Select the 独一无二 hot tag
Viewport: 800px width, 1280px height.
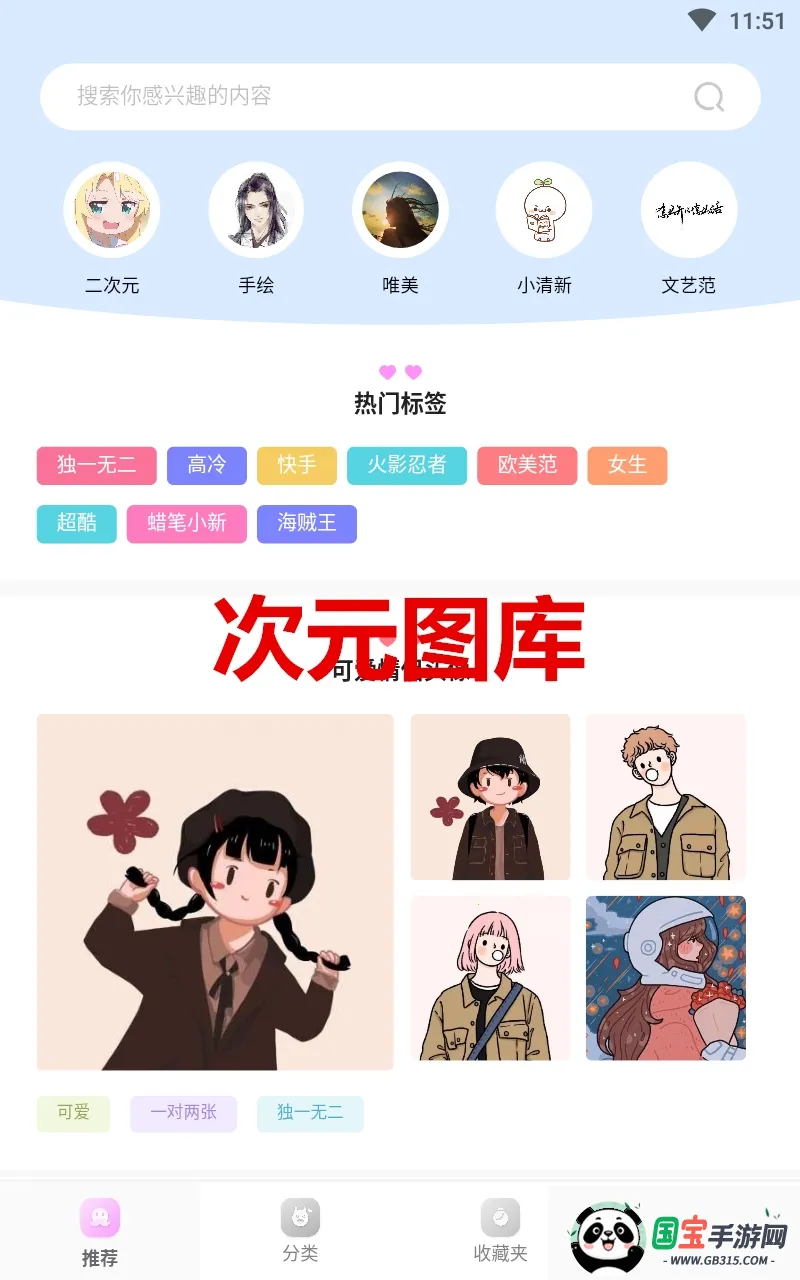[97, 465]
